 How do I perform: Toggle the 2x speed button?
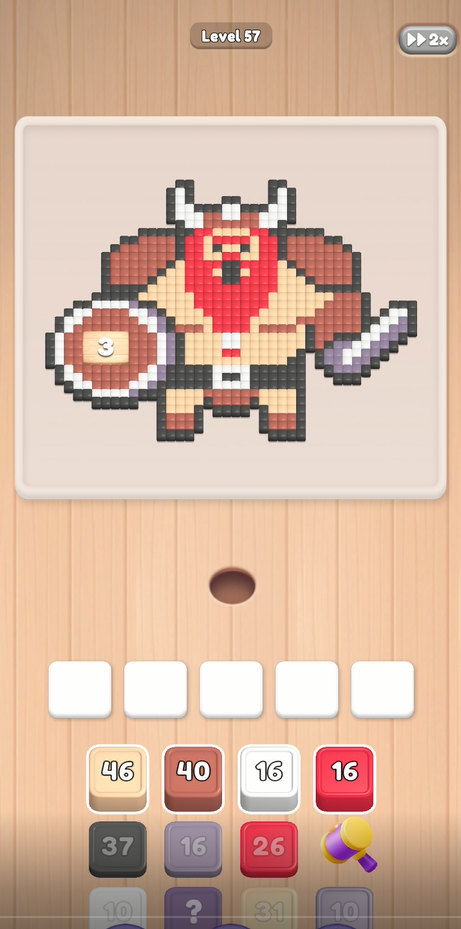pos(427,40)
